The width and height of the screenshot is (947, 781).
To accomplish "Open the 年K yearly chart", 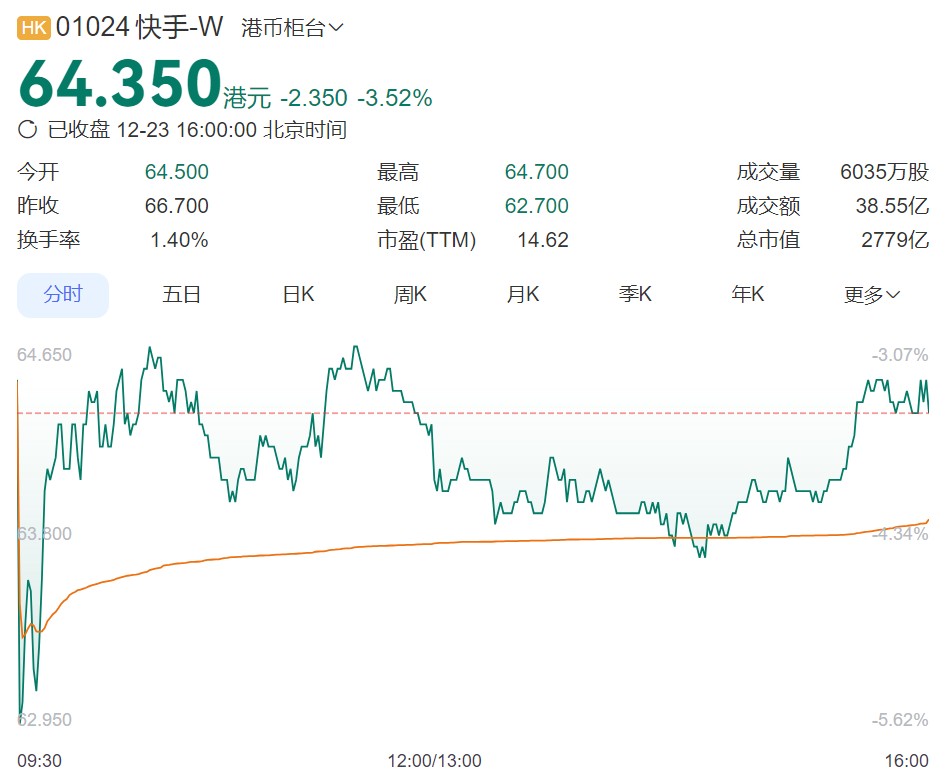I will coord(748,294).
